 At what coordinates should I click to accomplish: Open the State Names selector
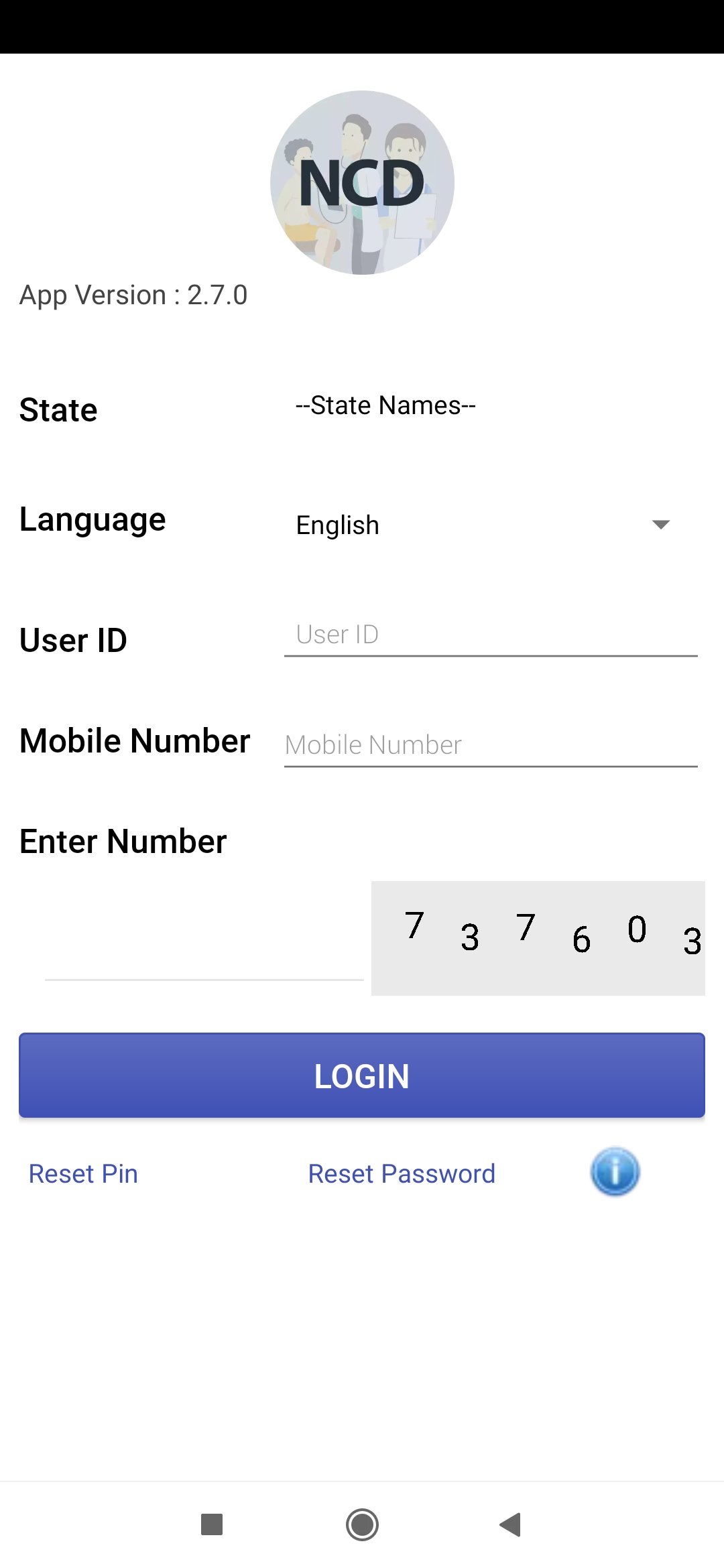[x=385, y=406]
